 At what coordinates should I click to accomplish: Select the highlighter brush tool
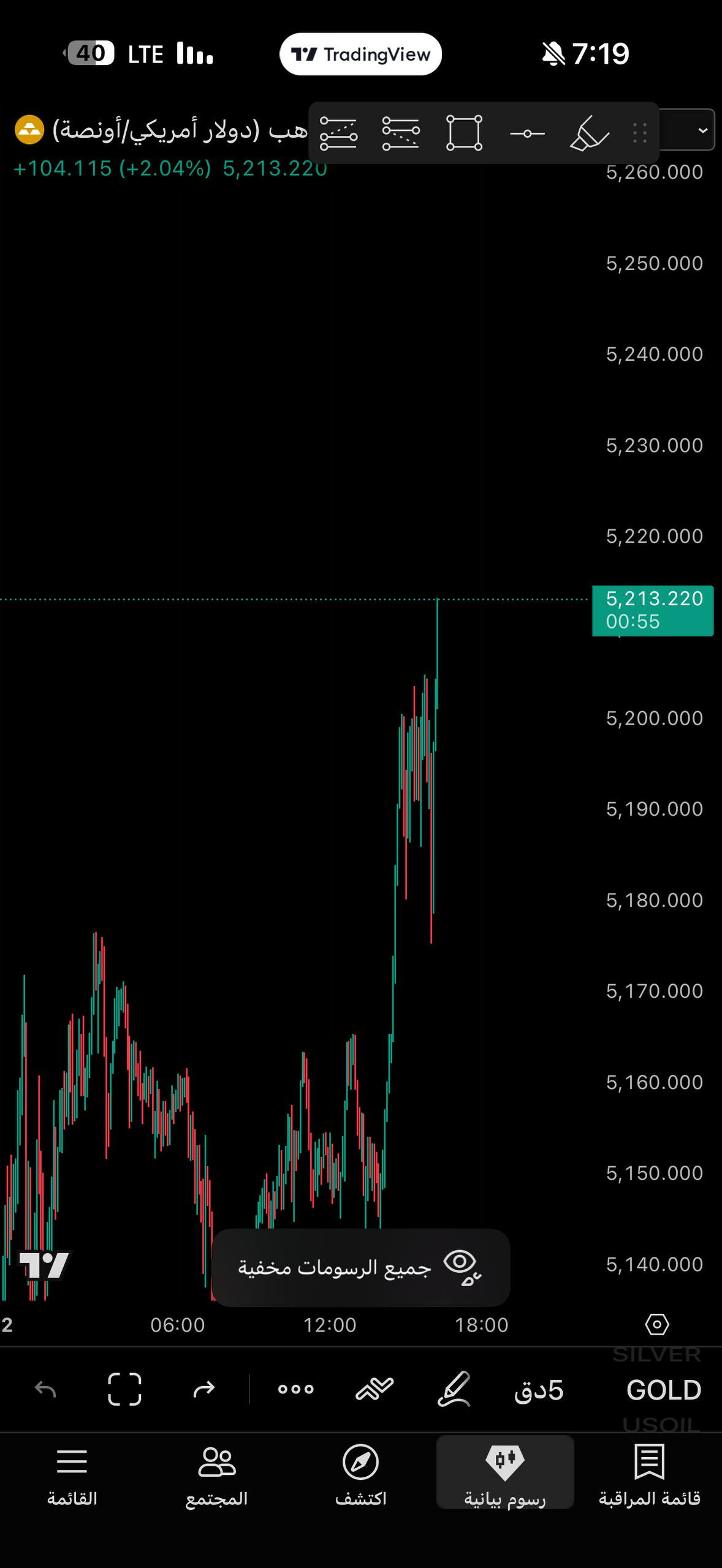tap(589, 133)
